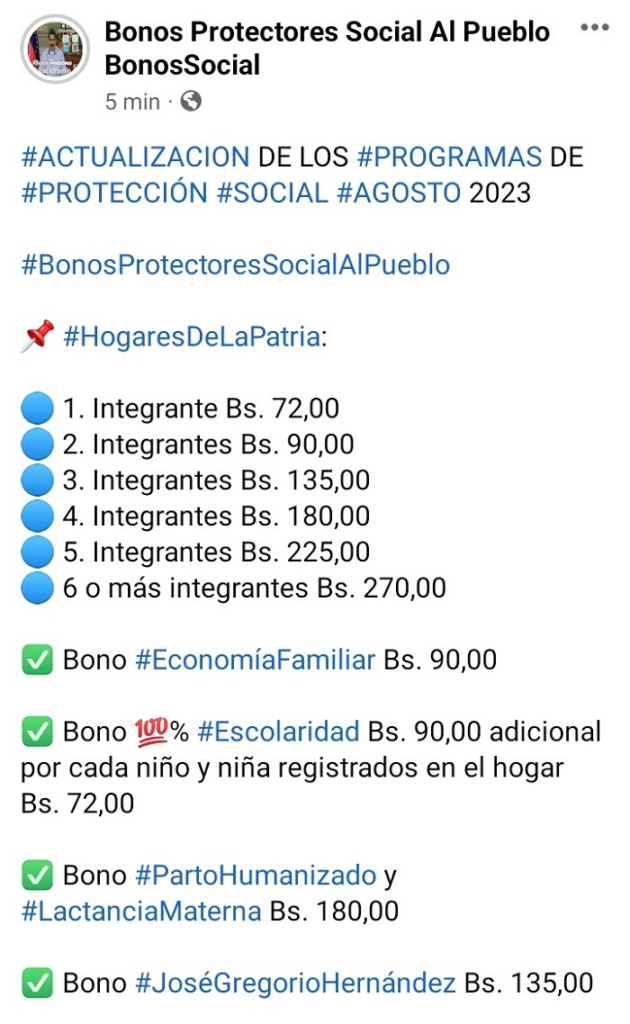Open the #PartoHumanizado hashtag
The width and height of the screenshot is (630, 1024).
click(x=255, y=876)
